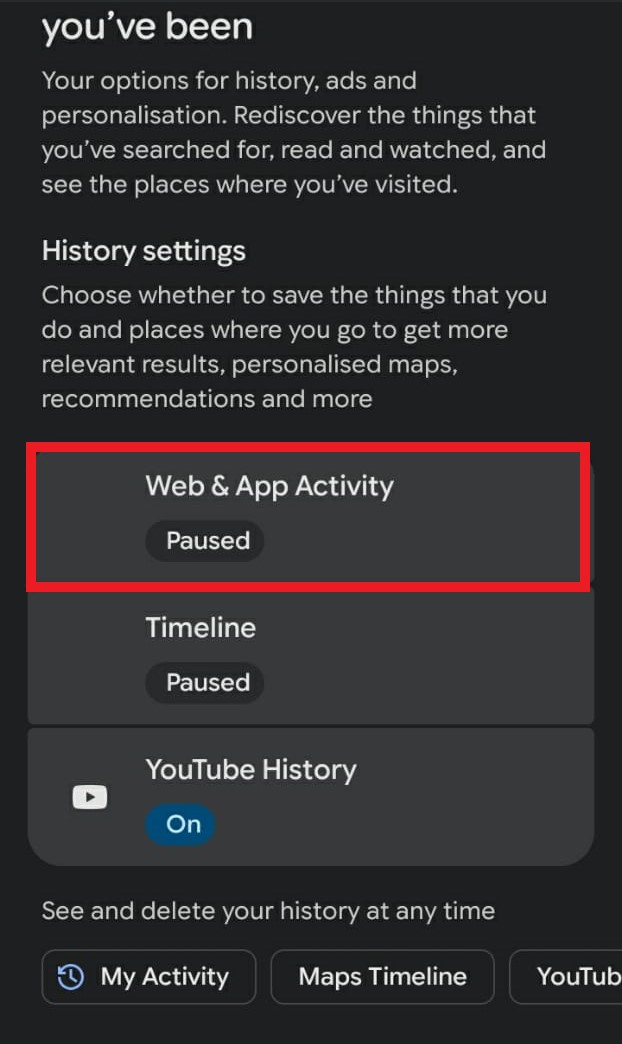Open YouTube History settings
The width and height of the screenshot is (622, 1044).
[310, 797]
